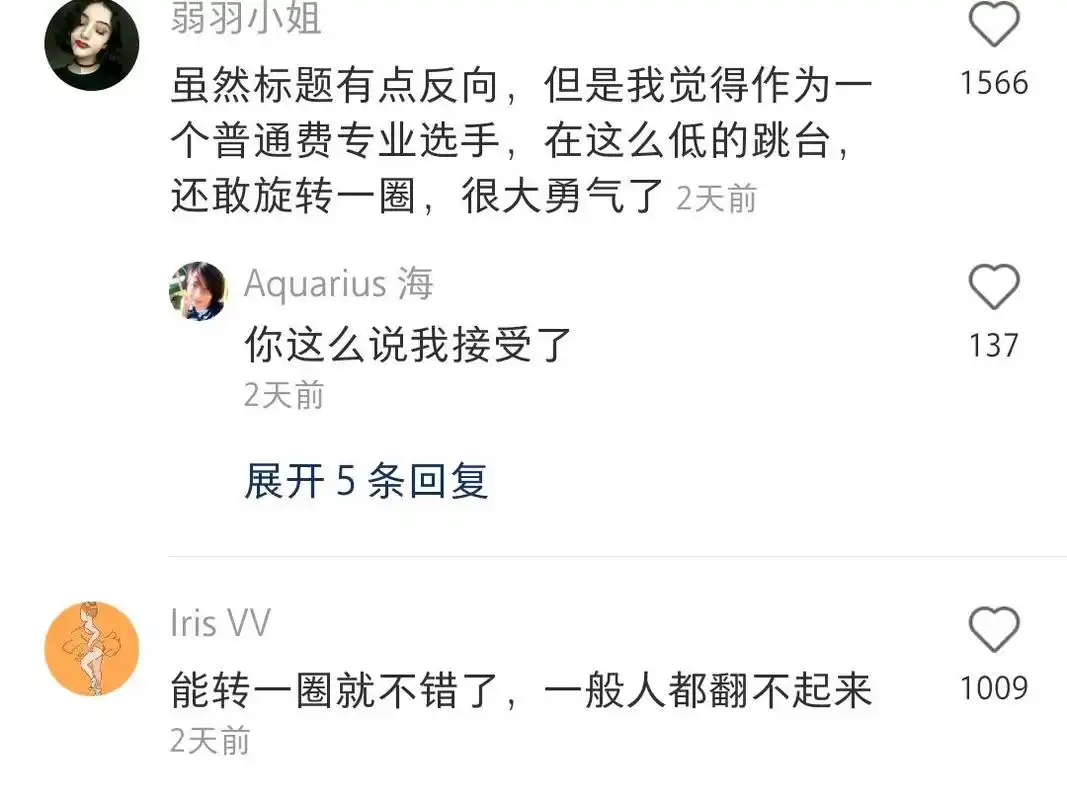
Task: Open username Aquarius 海's profile
Action: tap(338, 284)
